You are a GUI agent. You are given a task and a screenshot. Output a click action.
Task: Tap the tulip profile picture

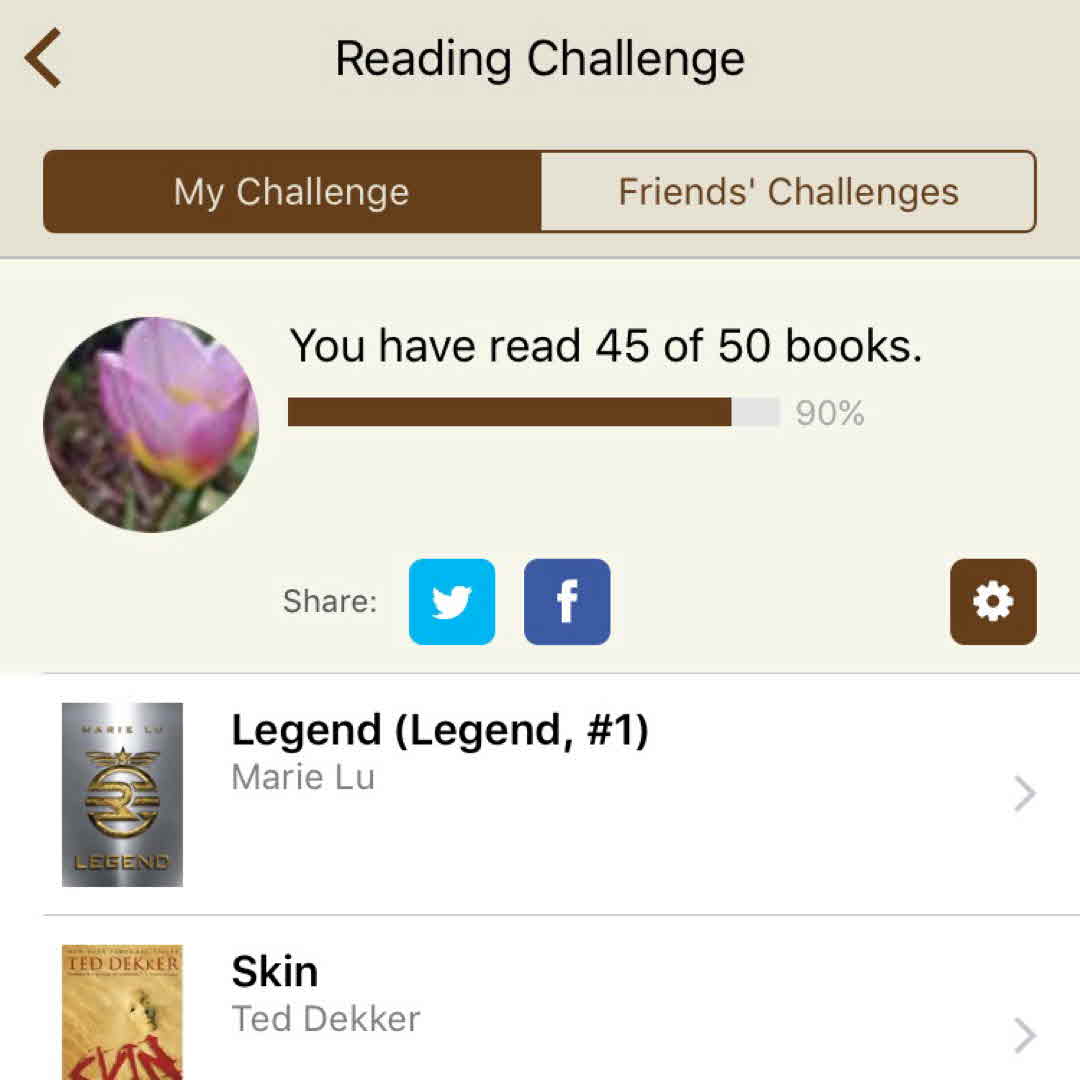pos(151,425)
